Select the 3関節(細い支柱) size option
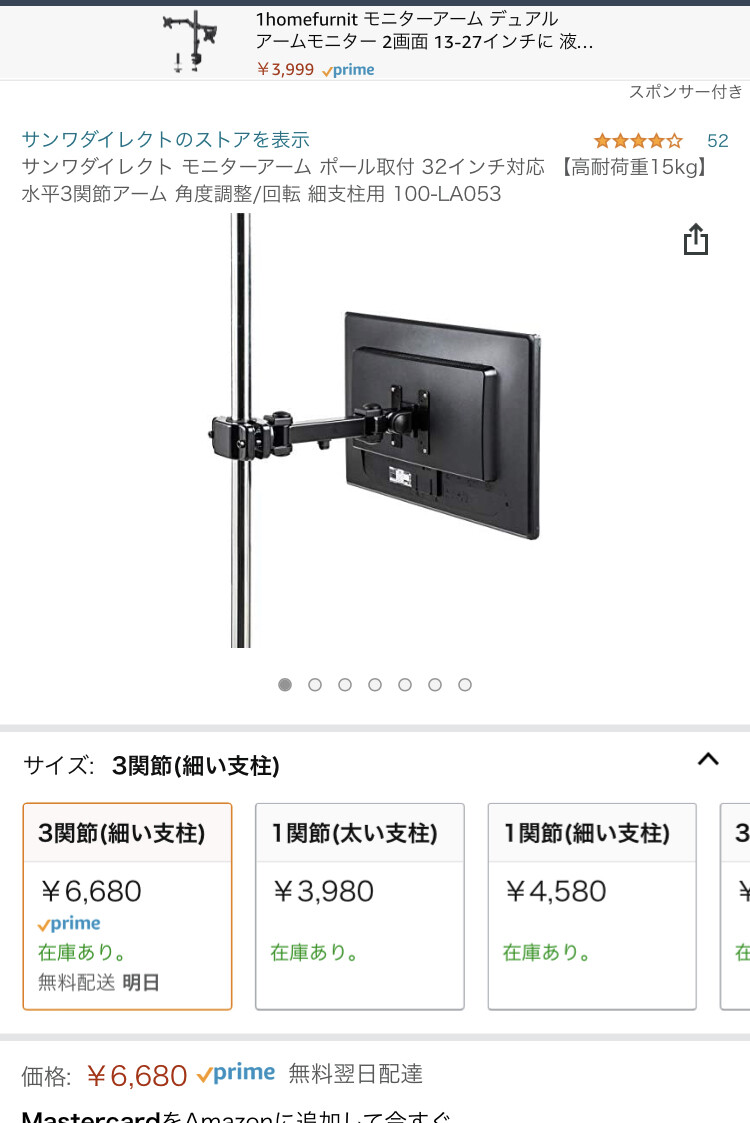The width and height of the screenshot is (750, 1123). [x=127, y=906]
